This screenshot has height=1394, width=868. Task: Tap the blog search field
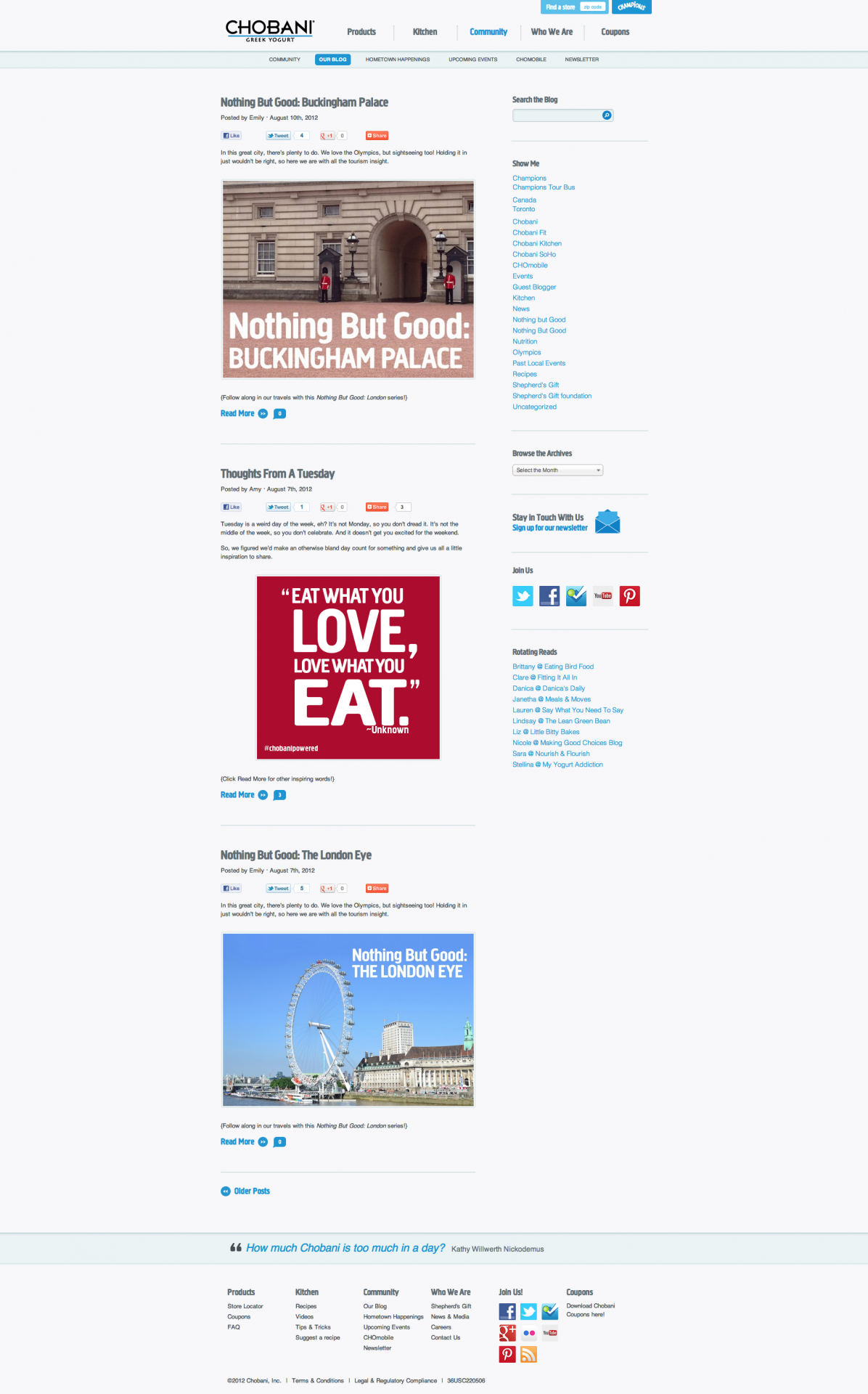pyautogui.click(x=556, y=115)
